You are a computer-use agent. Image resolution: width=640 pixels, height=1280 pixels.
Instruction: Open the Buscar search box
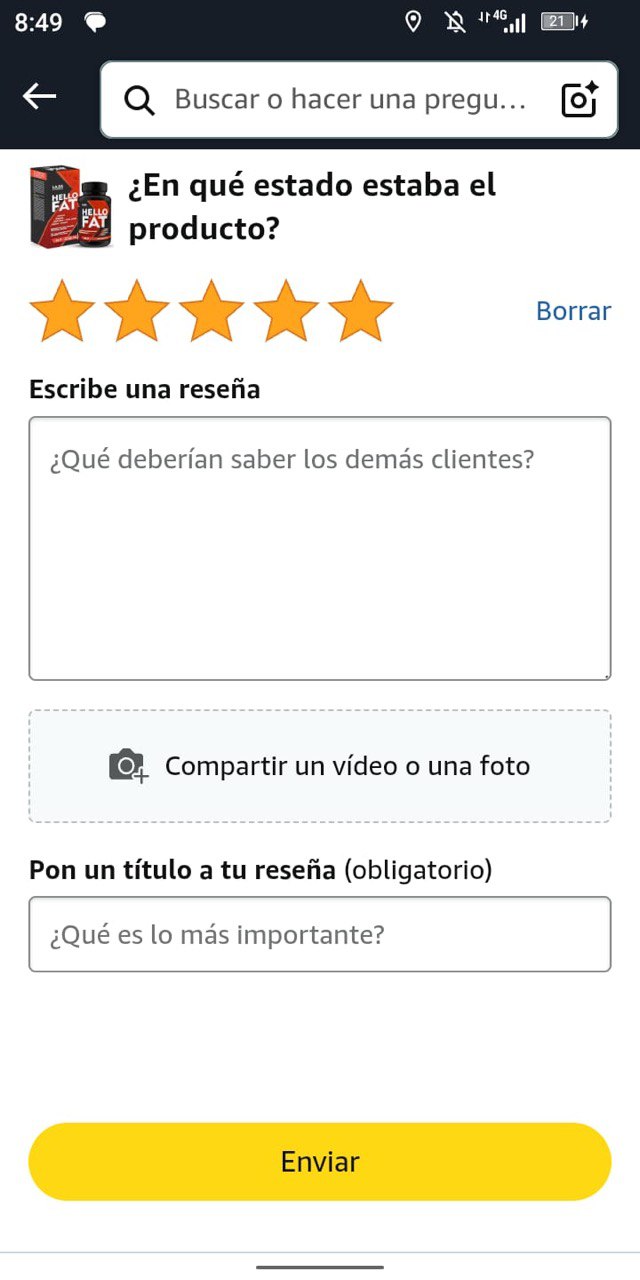point(340,99)
